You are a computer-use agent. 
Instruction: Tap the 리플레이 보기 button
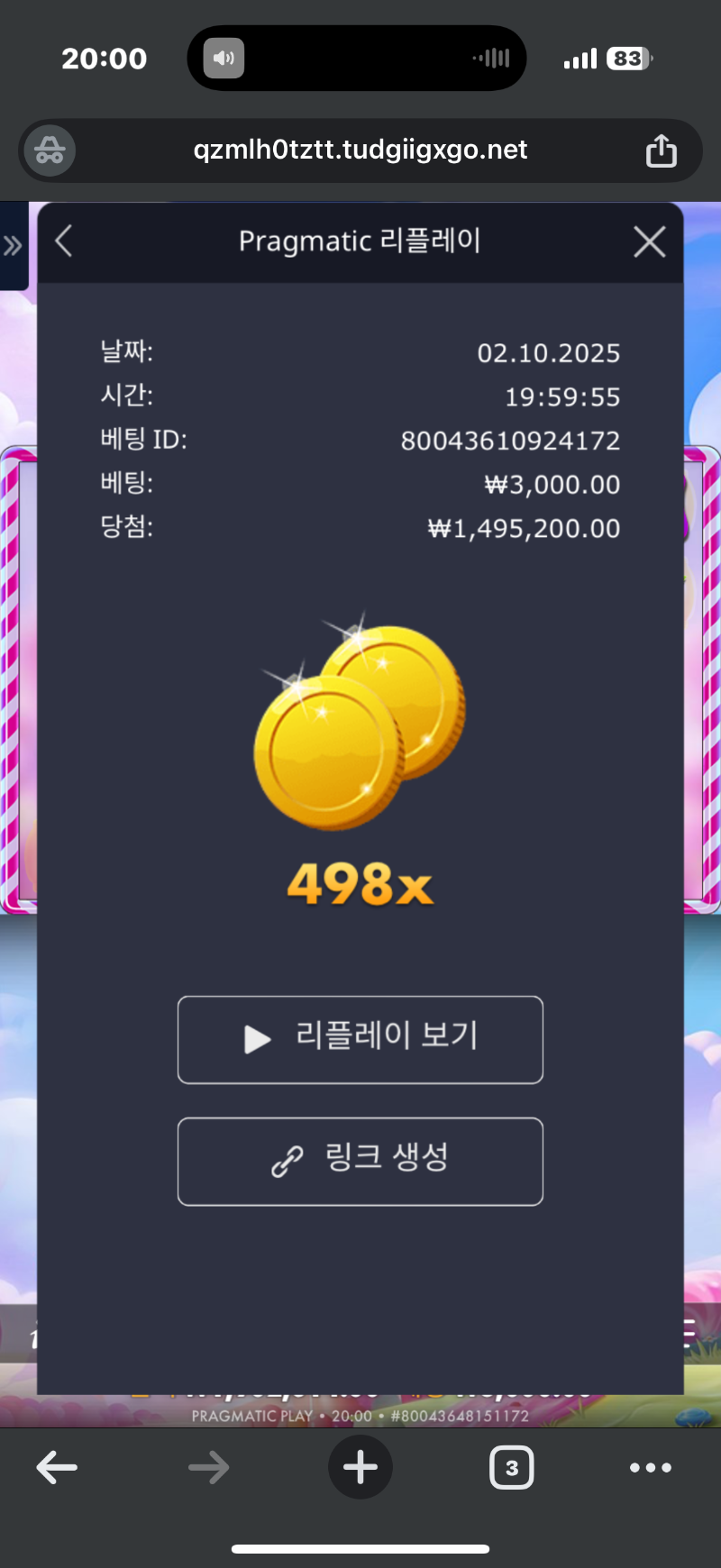click(x=360, y=1039)
